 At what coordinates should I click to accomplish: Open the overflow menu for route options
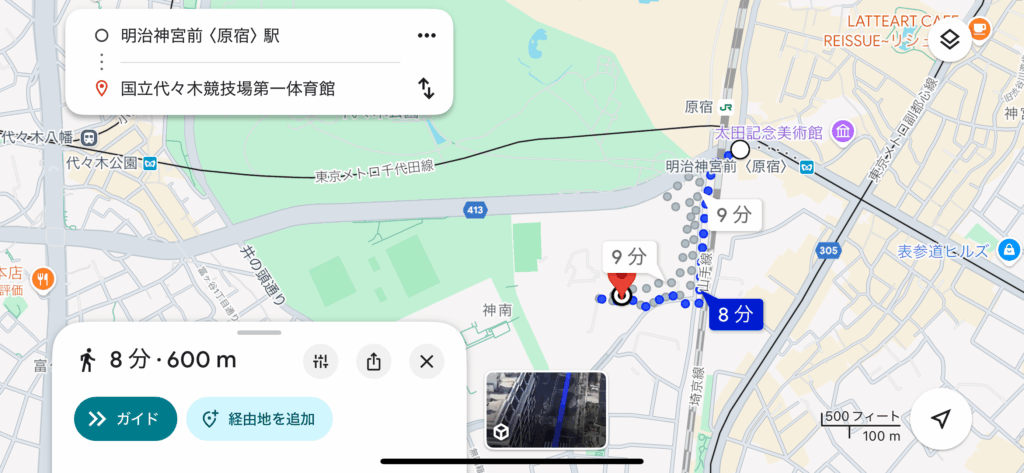(x=427, y=35)
